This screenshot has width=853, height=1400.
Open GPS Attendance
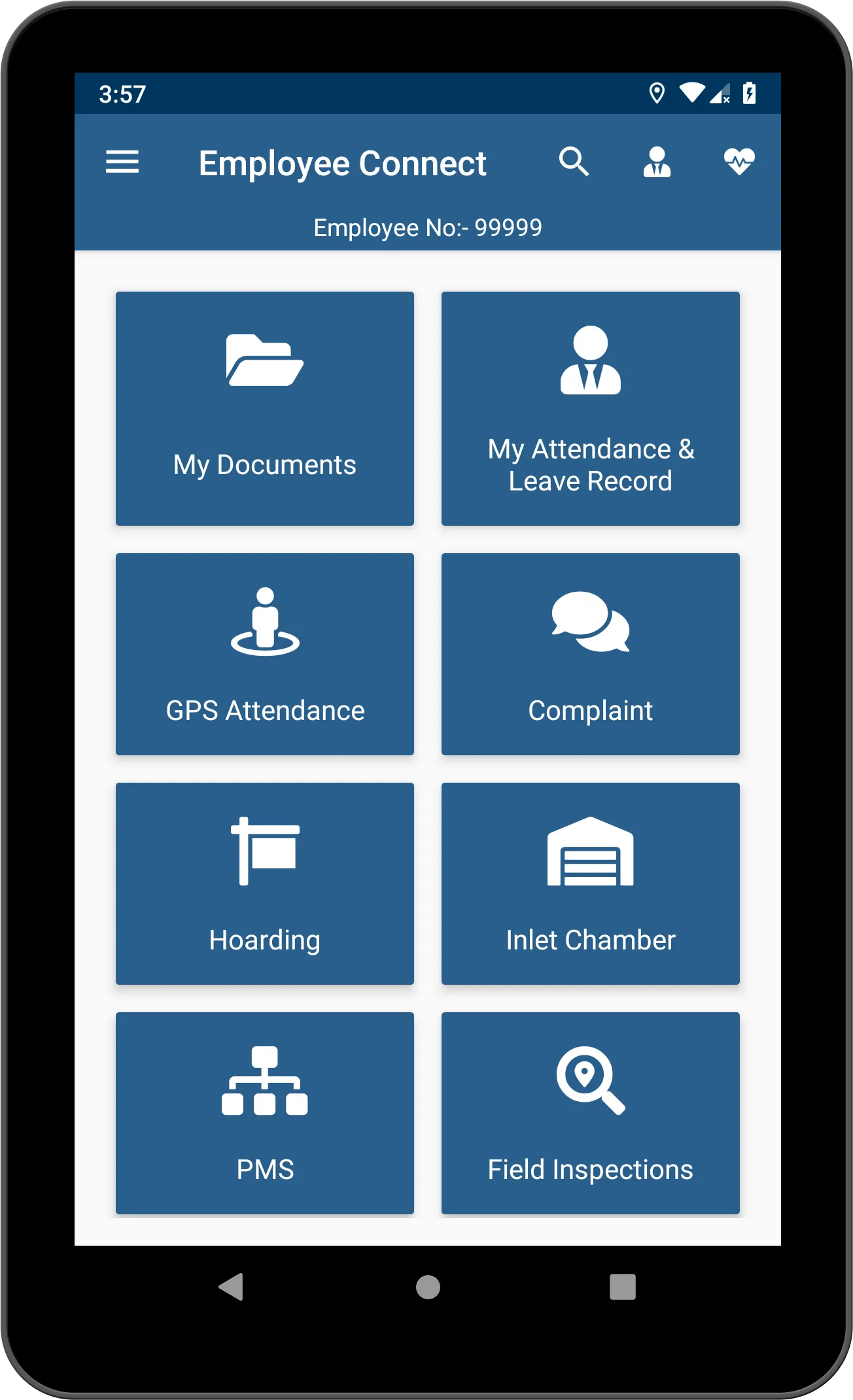(x=264, y=655)
